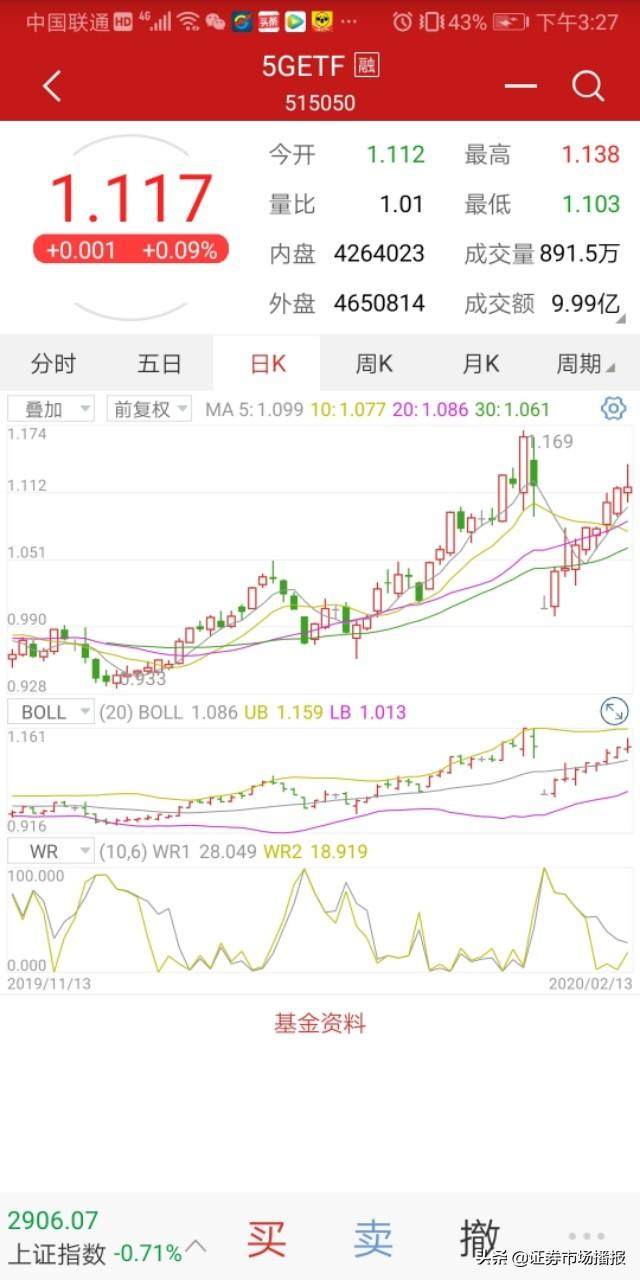Open the 叠加 overlay dropdown
The width and height of the screenshot is (640, 1280).
tap(51, 409)
